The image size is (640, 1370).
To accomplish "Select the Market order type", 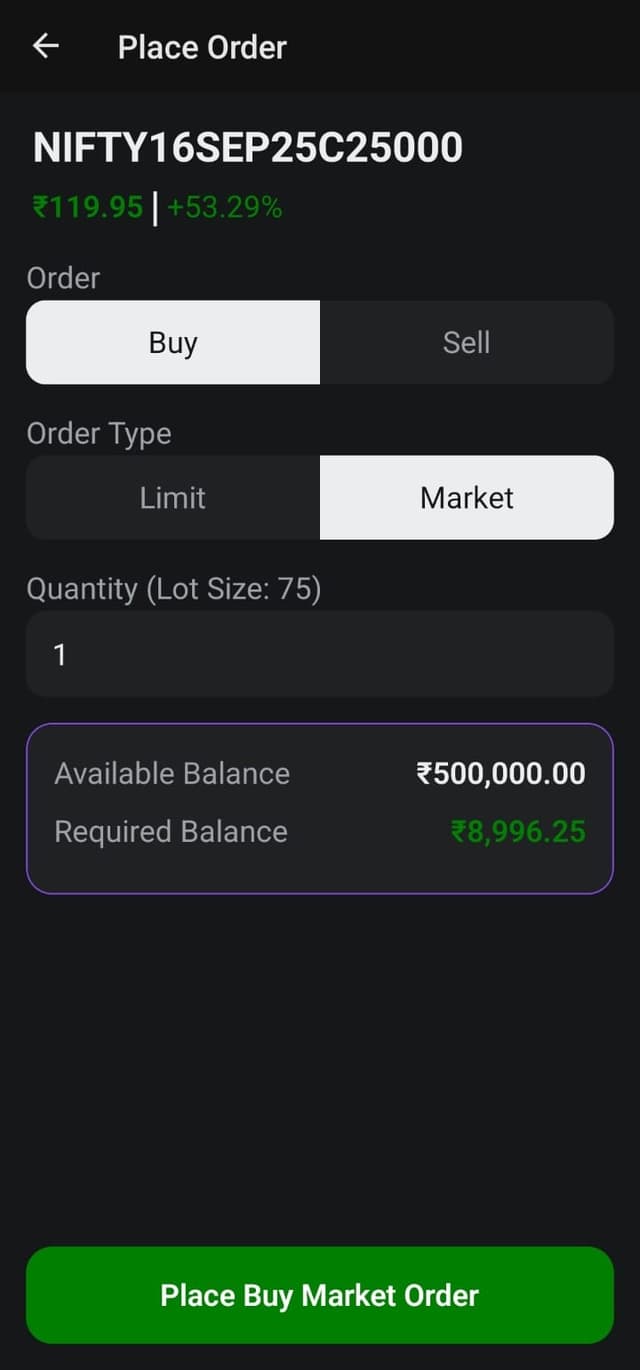I will pos(466,498).
